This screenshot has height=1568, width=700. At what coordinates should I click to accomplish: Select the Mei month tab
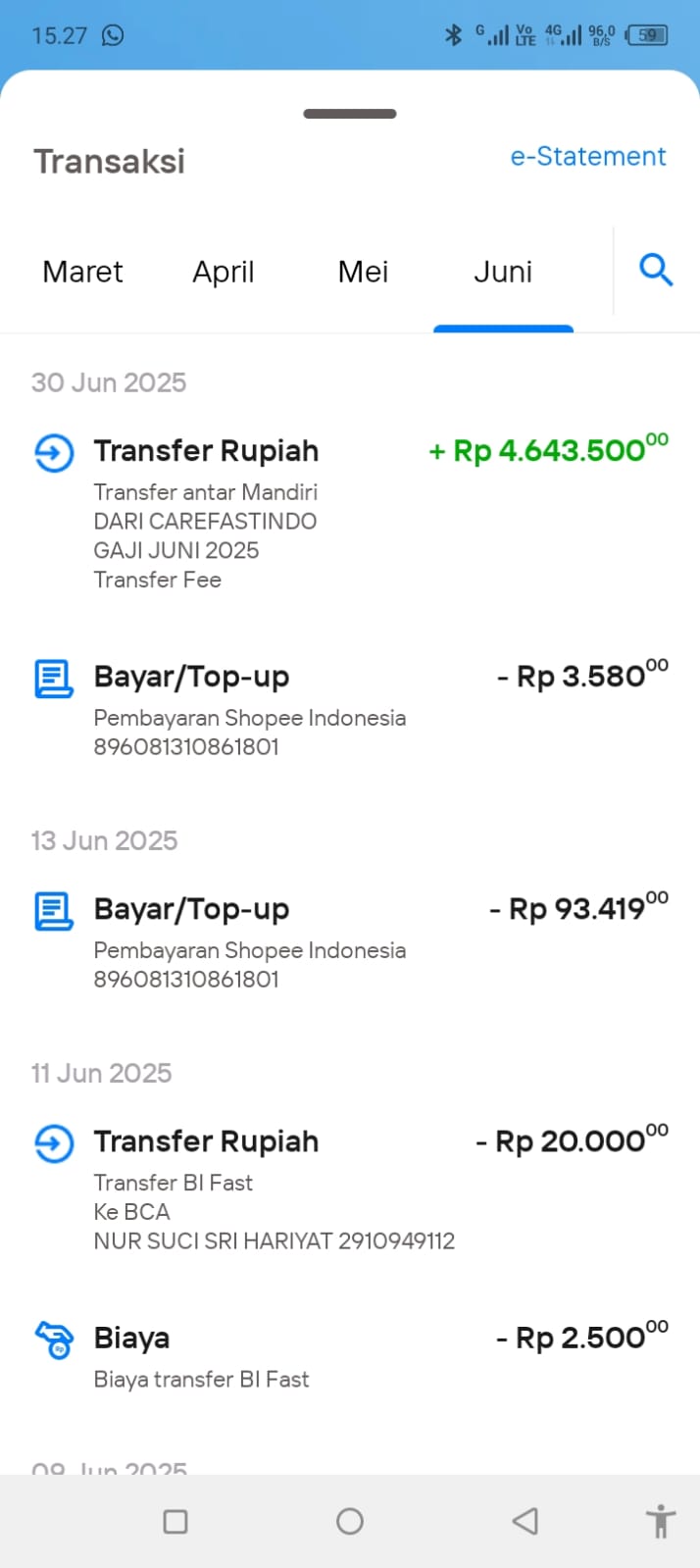(363, 272)
